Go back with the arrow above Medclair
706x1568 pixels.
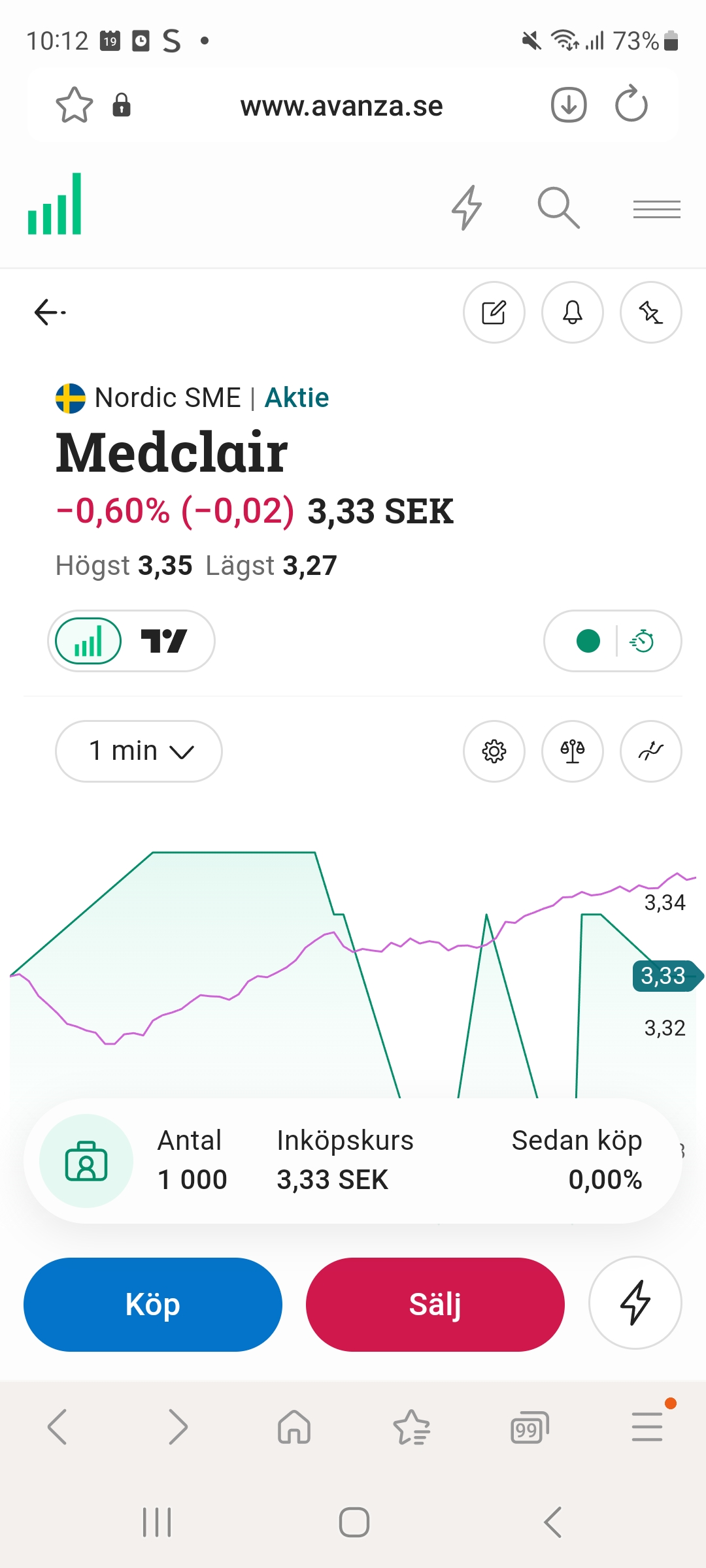point(50,312)
